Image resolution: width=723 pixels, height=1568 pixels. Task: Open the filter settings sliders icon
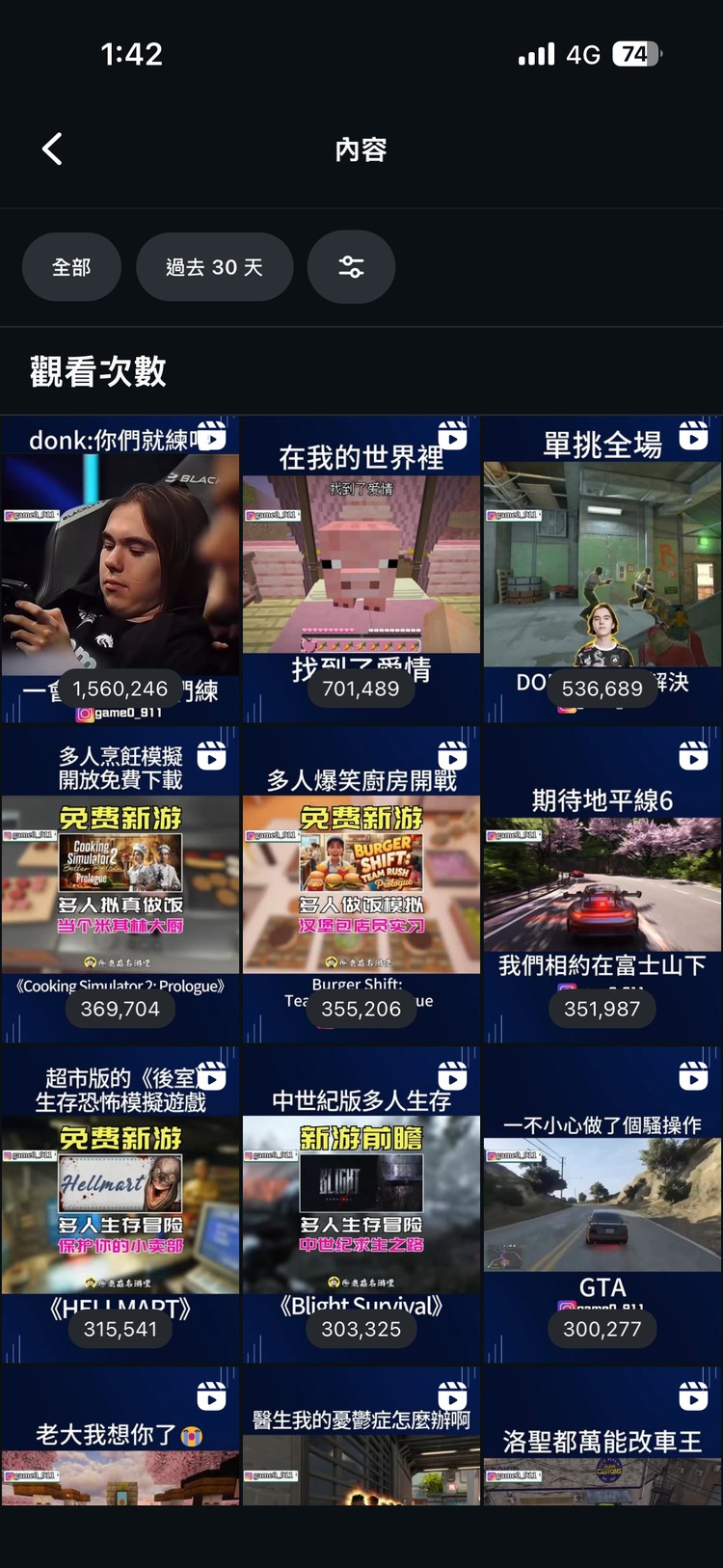coord(351,267)
